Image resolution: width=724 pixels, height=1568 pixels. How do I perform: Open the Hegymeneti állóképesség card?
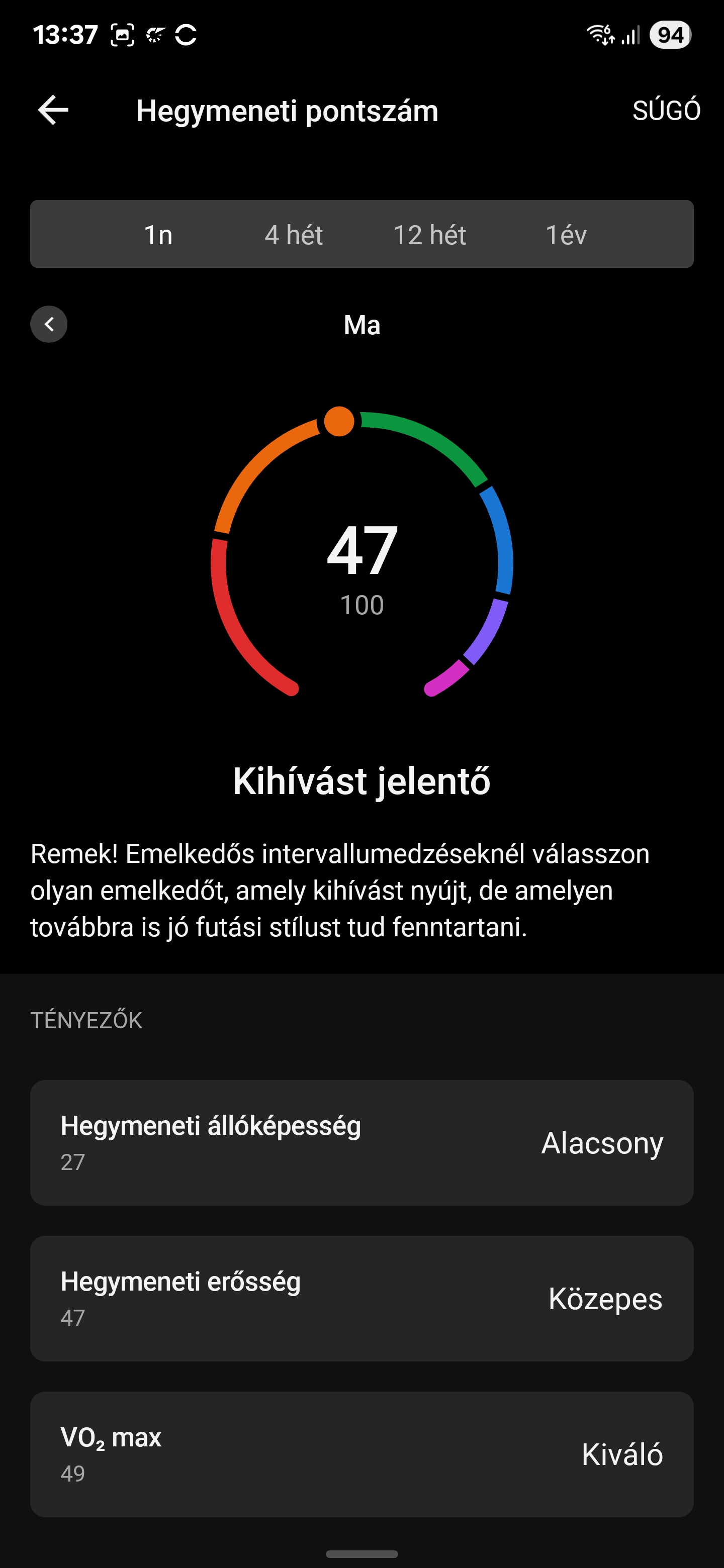tap(361, 1142)
